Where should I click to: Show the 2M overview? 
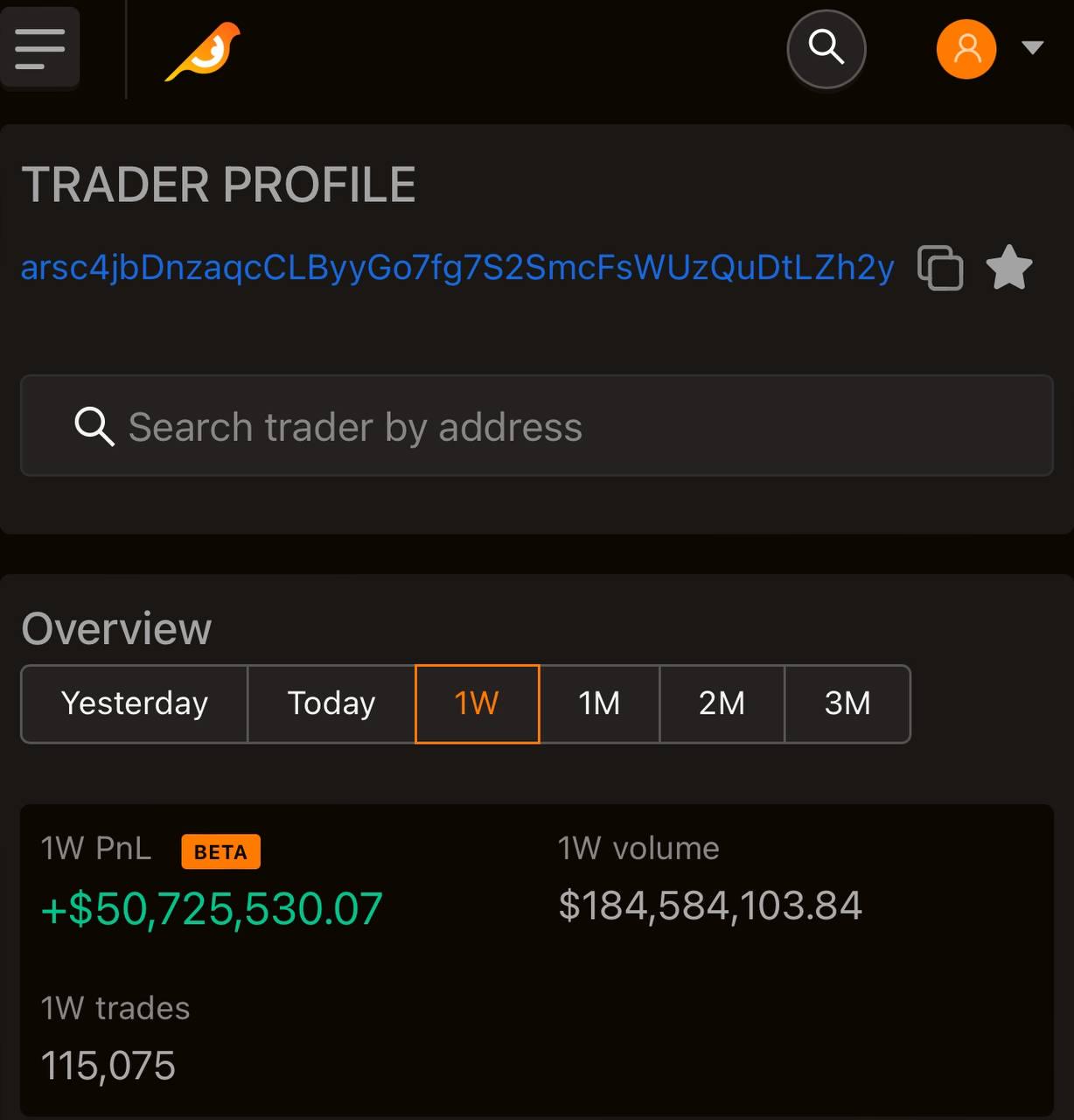click(x=722, y=703)
